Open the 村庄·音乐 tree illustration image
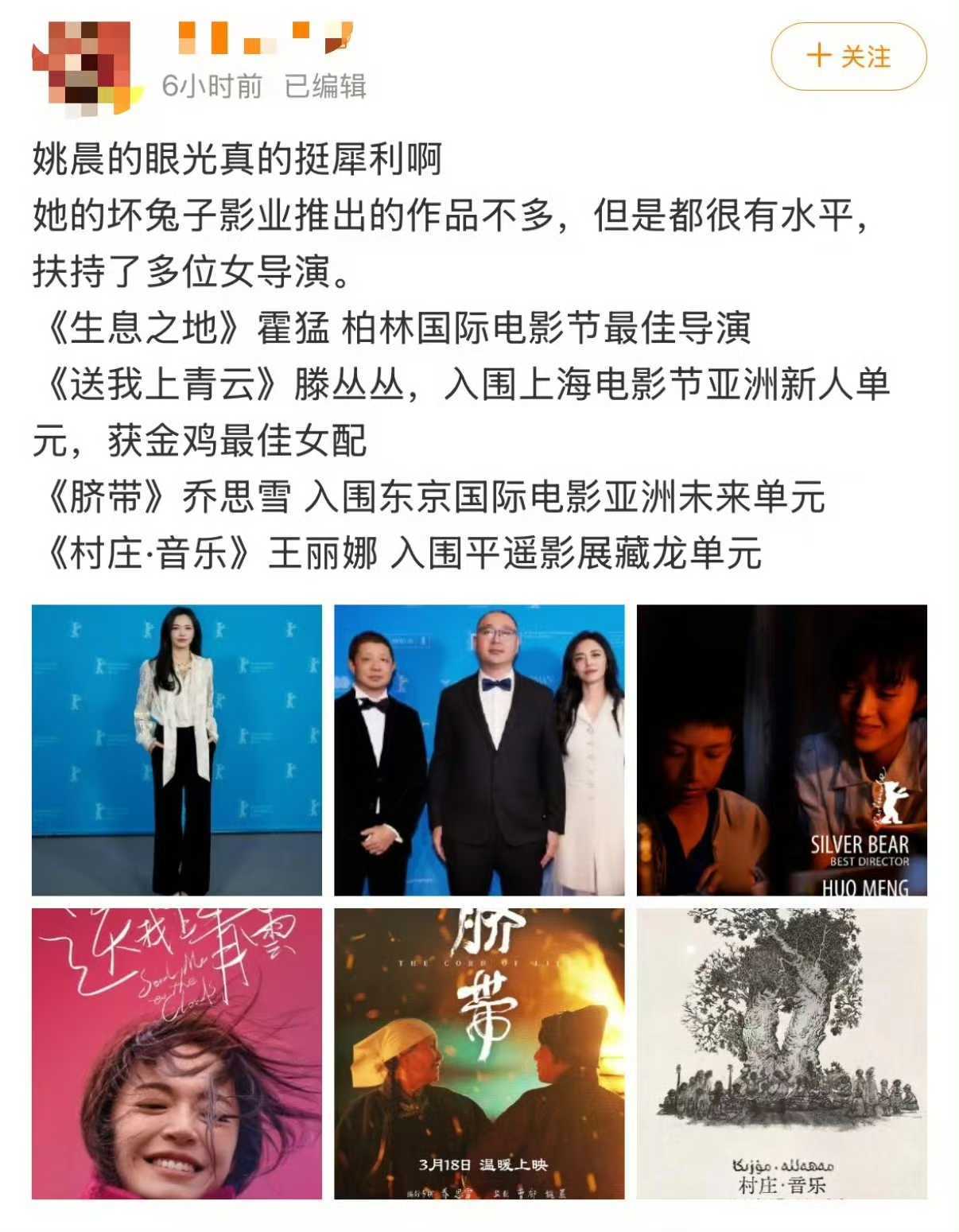Viewport: 959px width, 1232px height. 781,1053
